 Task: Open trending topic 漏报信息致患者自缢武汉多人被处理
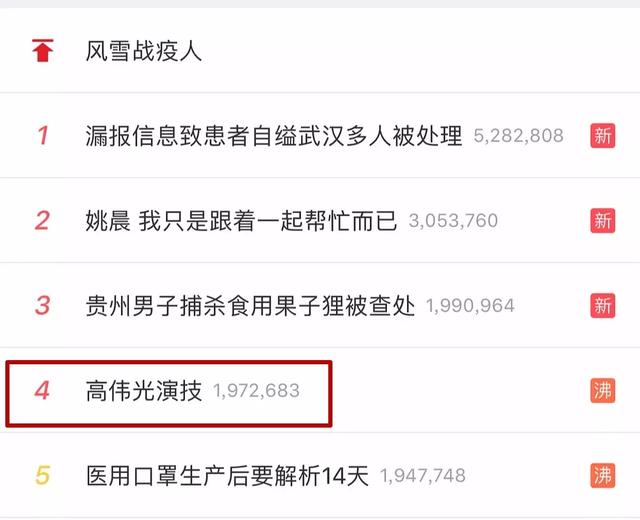click(x=274, y=136)
